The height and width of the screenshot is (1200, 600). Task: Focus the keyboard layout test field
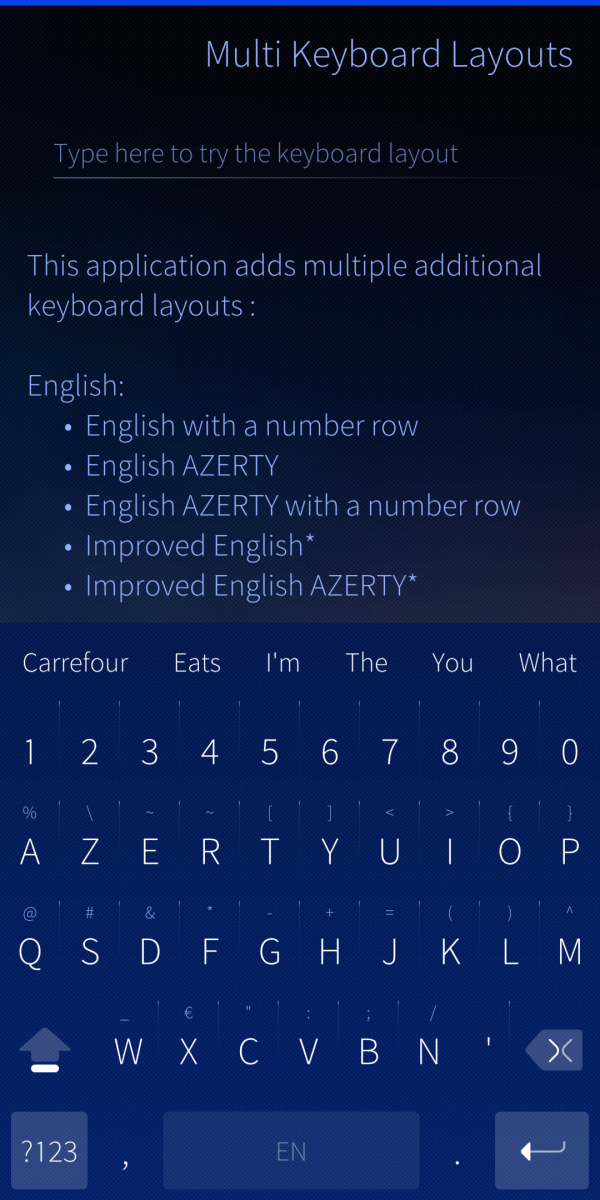300,155
